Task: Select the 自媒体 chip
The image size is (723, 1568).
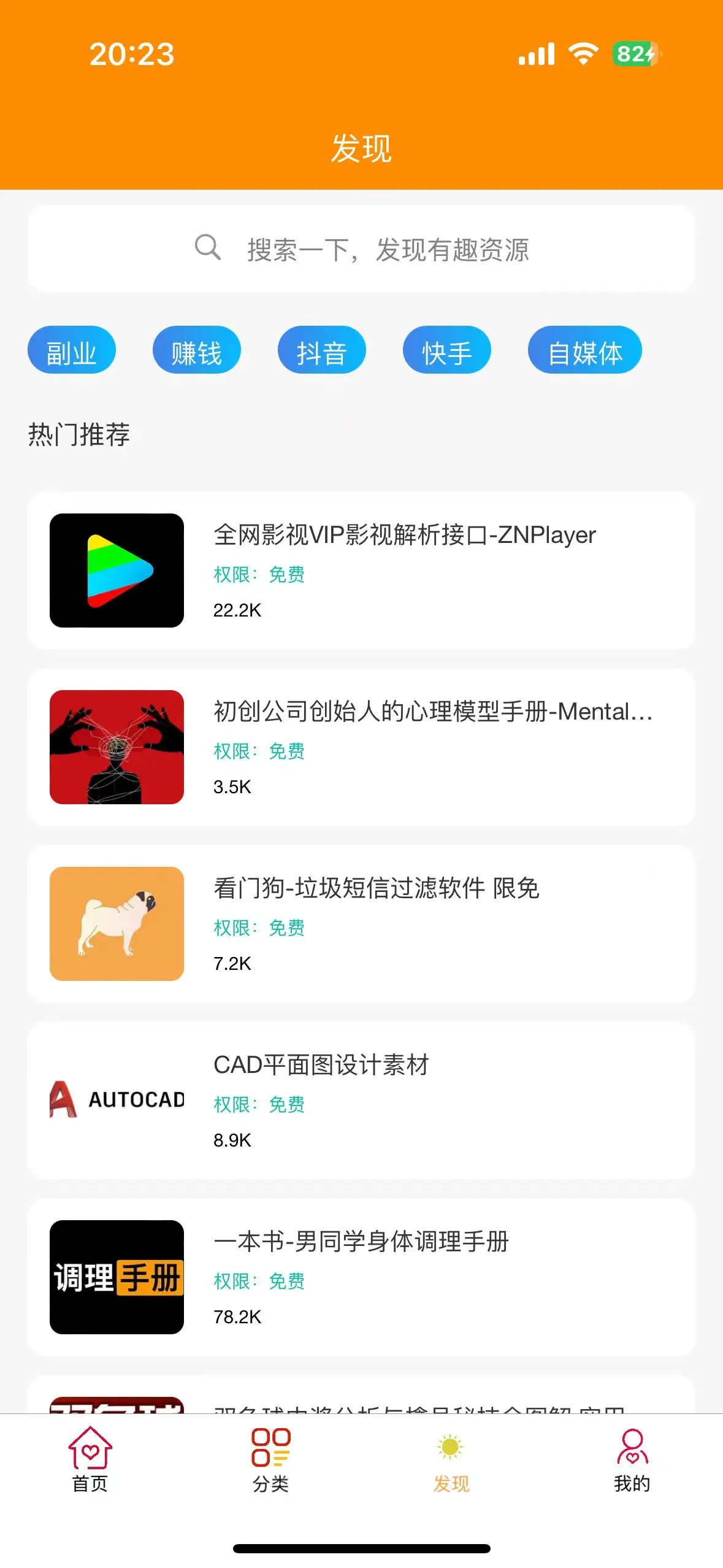Action: pos(584,350)
